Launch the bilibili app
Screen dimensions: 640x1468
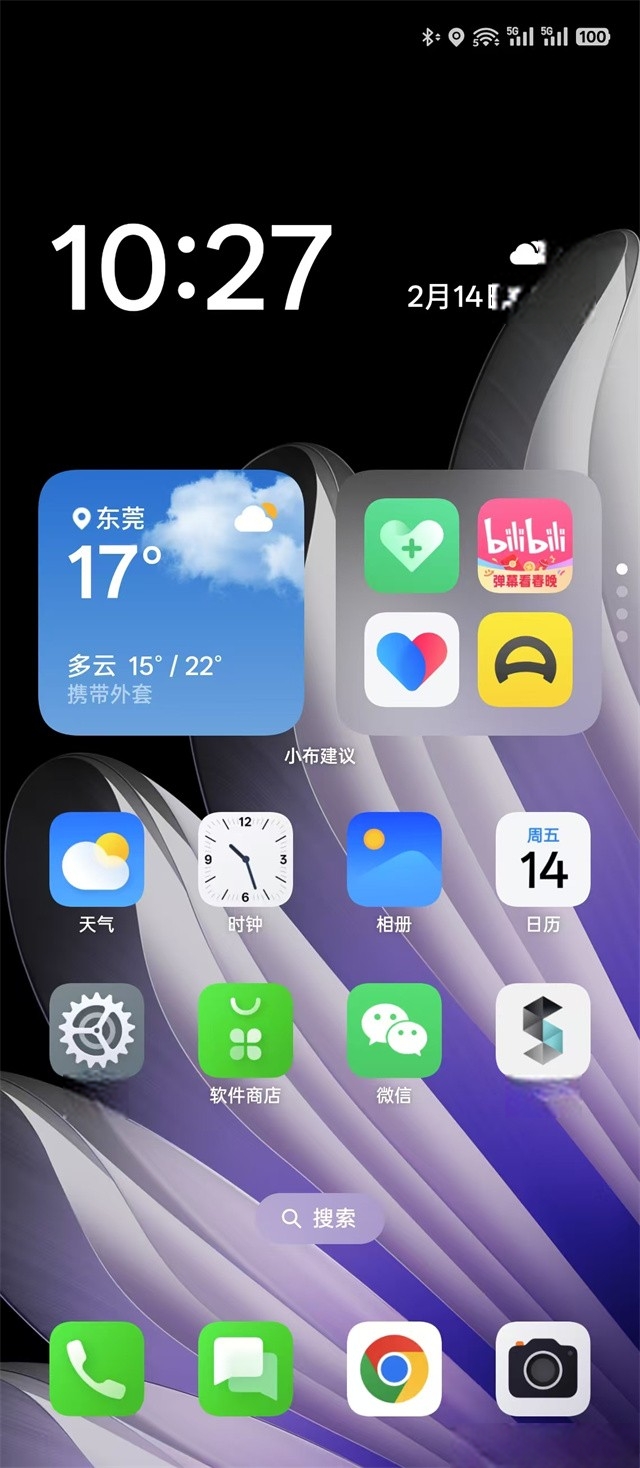525,546
